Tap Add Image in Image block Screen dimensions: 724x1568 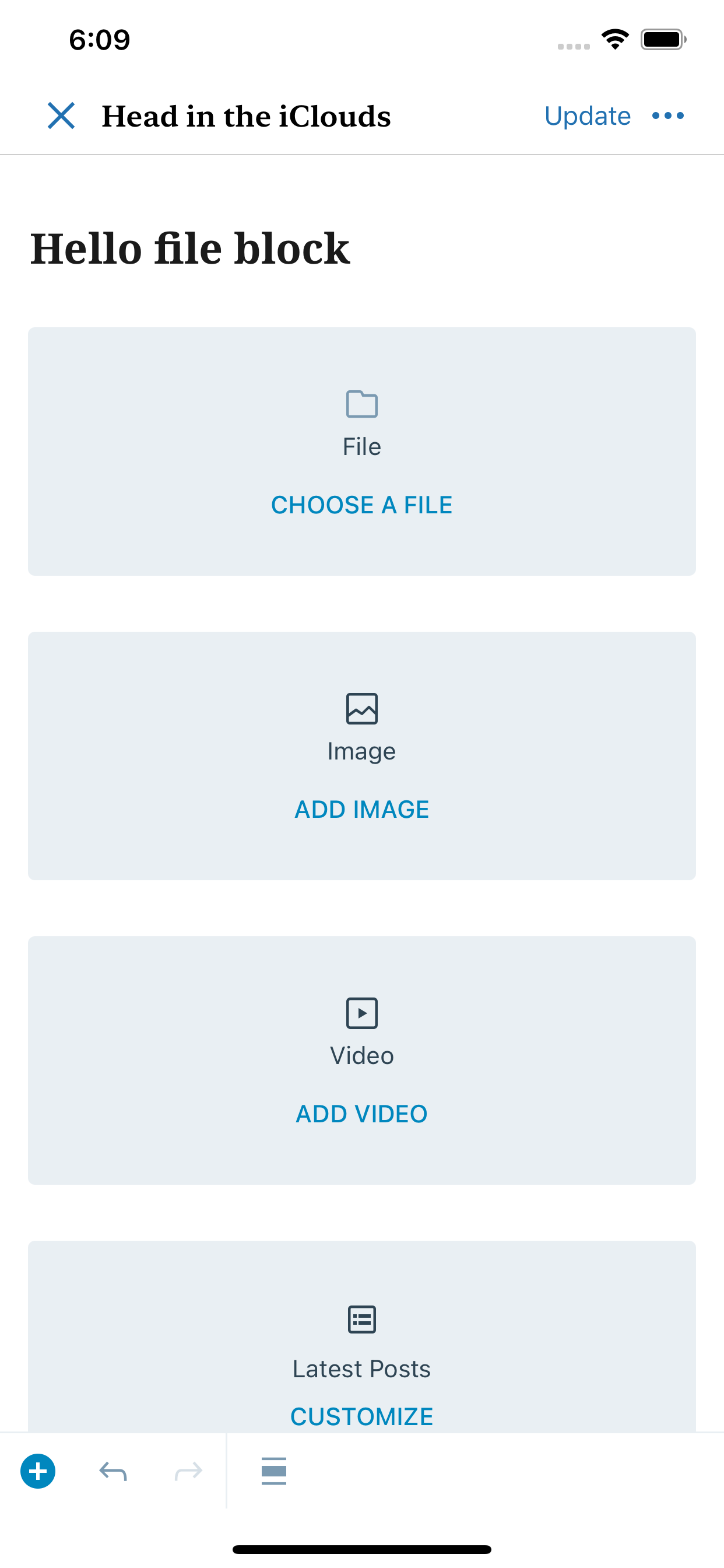click(x=361, y=809)
